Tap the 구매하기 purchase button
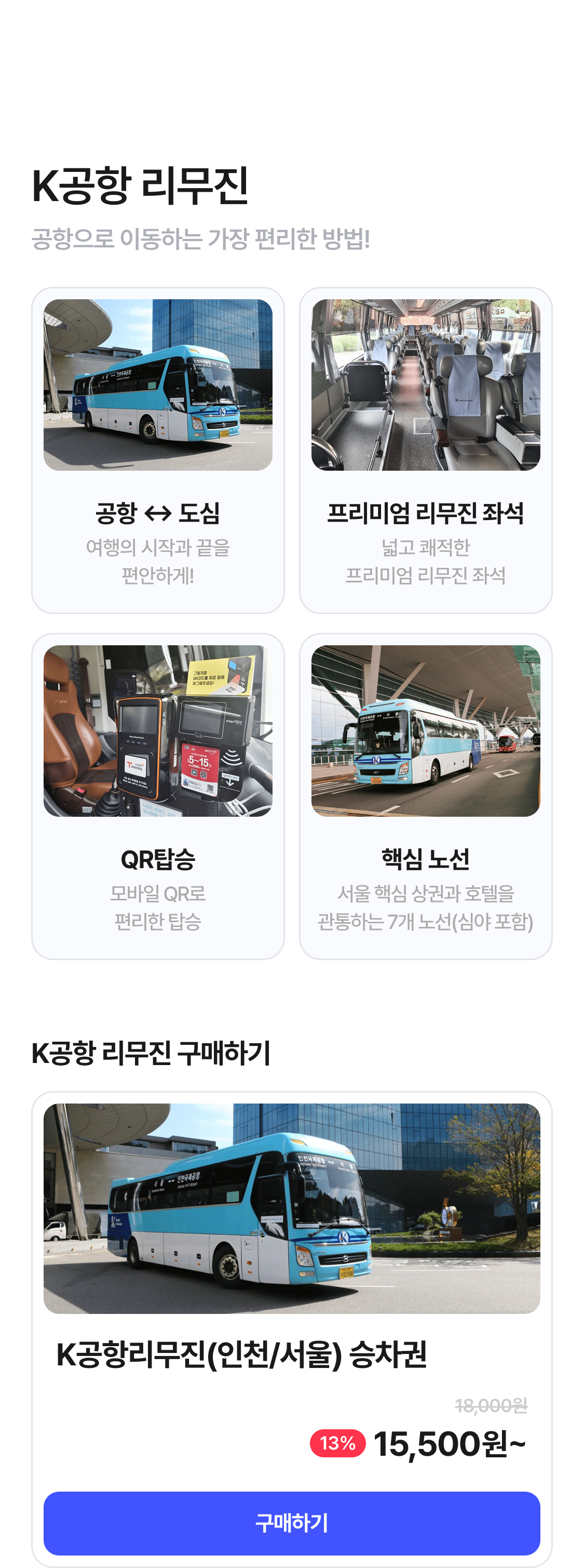This screenshot has width=584, height=1568. point(291,1522)
